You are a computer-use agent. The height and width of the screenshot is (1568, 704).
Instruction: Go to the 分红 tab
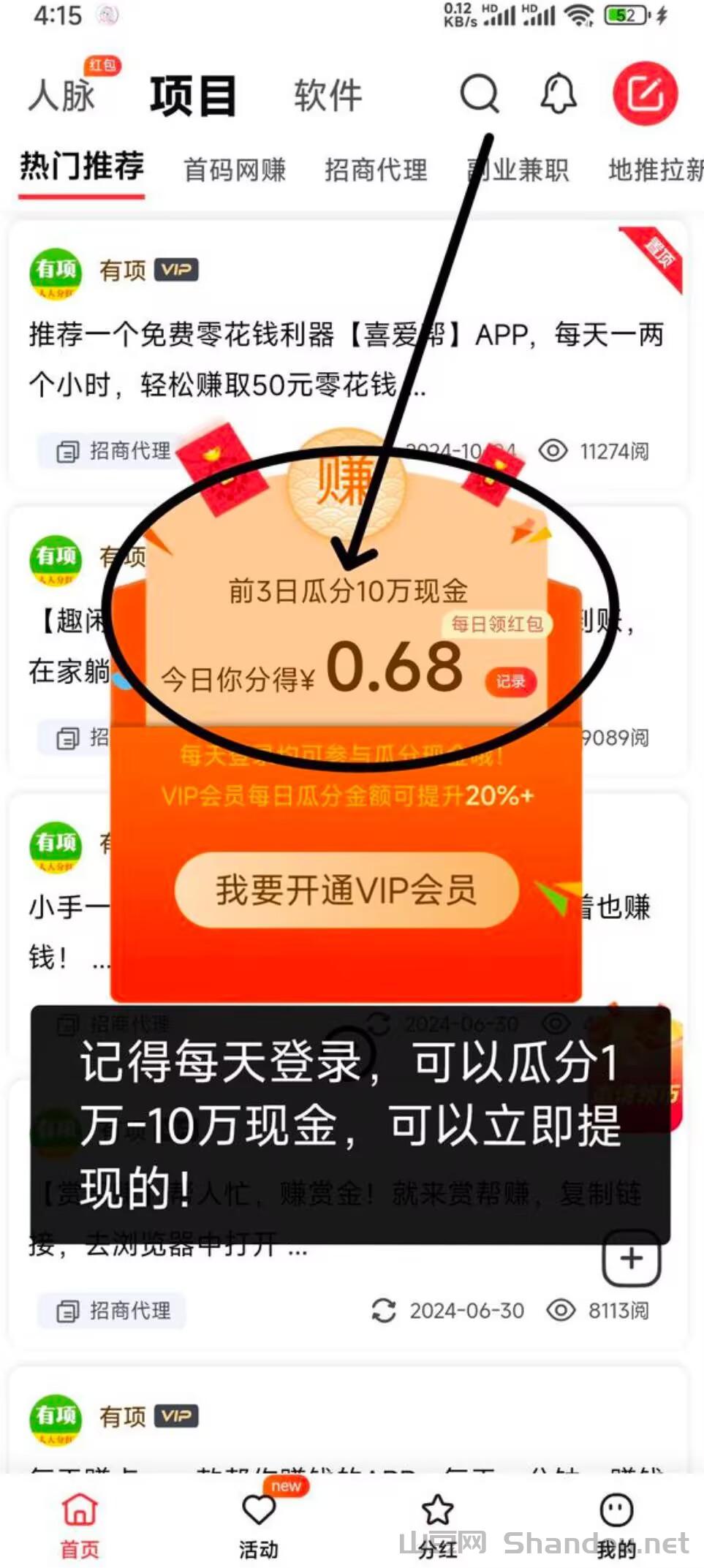pos(437,1524)
